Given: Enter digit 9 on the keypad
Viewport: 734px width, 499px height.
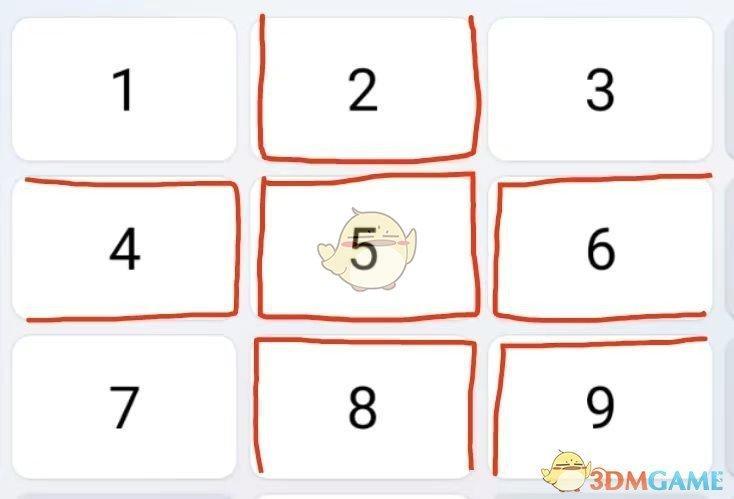Looking at the screenshot, I should pos(600,407).
